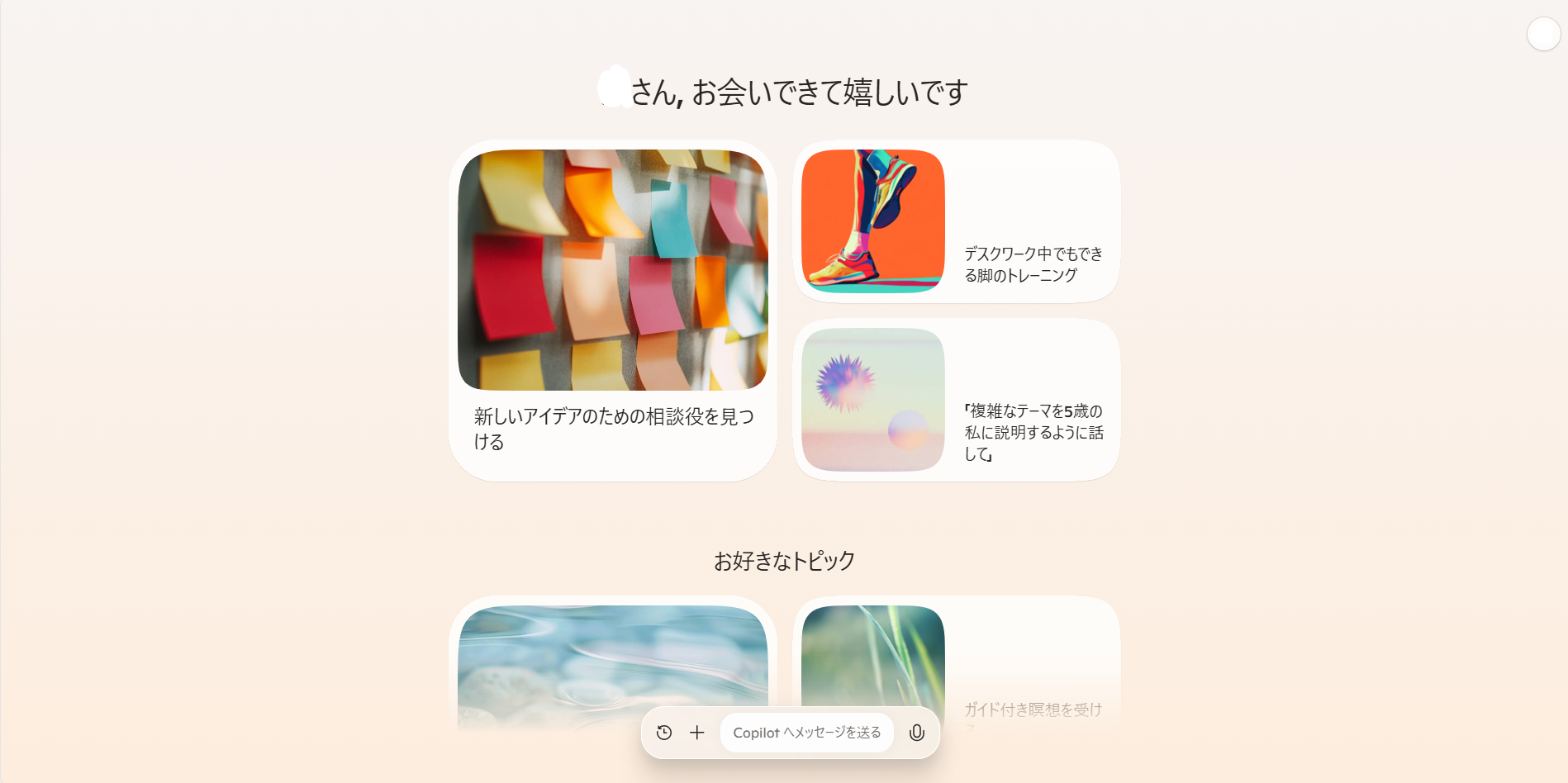Tap the plus icon to add content
This screenshot has width=1568, height=783.
click(697, 733)
